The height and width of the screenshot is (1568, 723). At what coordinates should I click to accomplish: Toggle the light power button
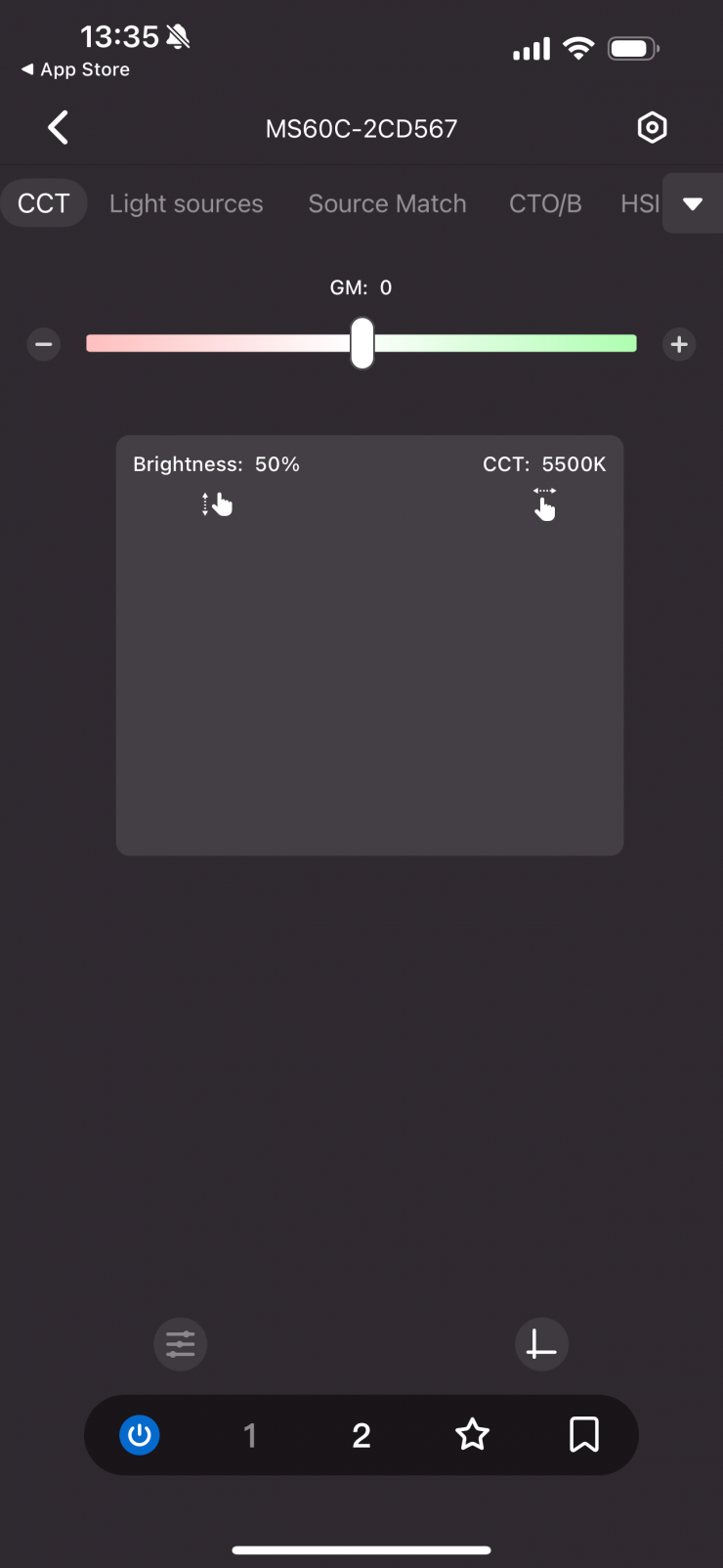coord(140,1435)
